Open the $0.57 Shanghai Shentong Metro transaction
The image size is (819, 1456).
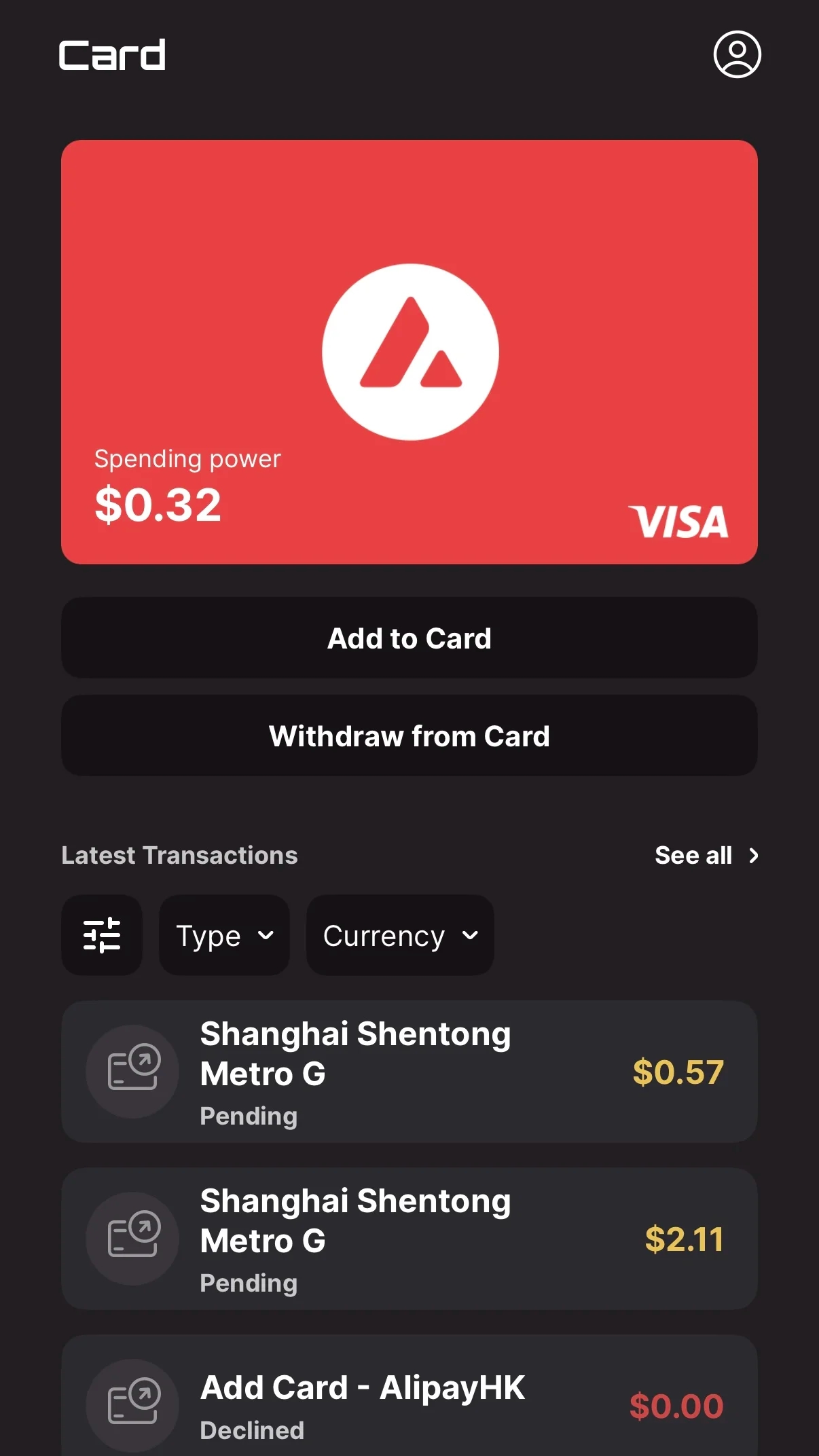[409, 1072]
